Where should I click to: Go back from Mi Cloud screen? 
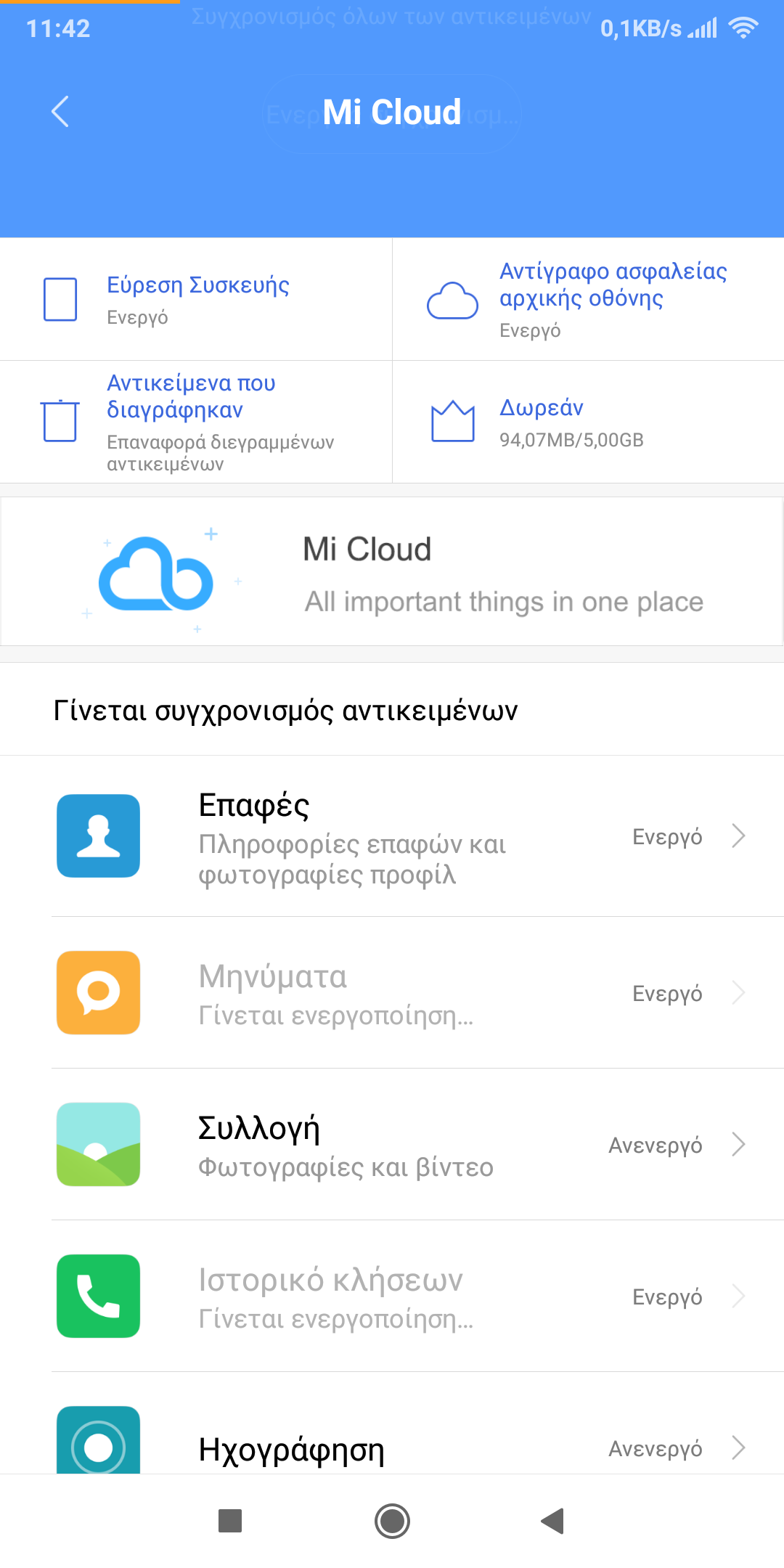[60, 112]
